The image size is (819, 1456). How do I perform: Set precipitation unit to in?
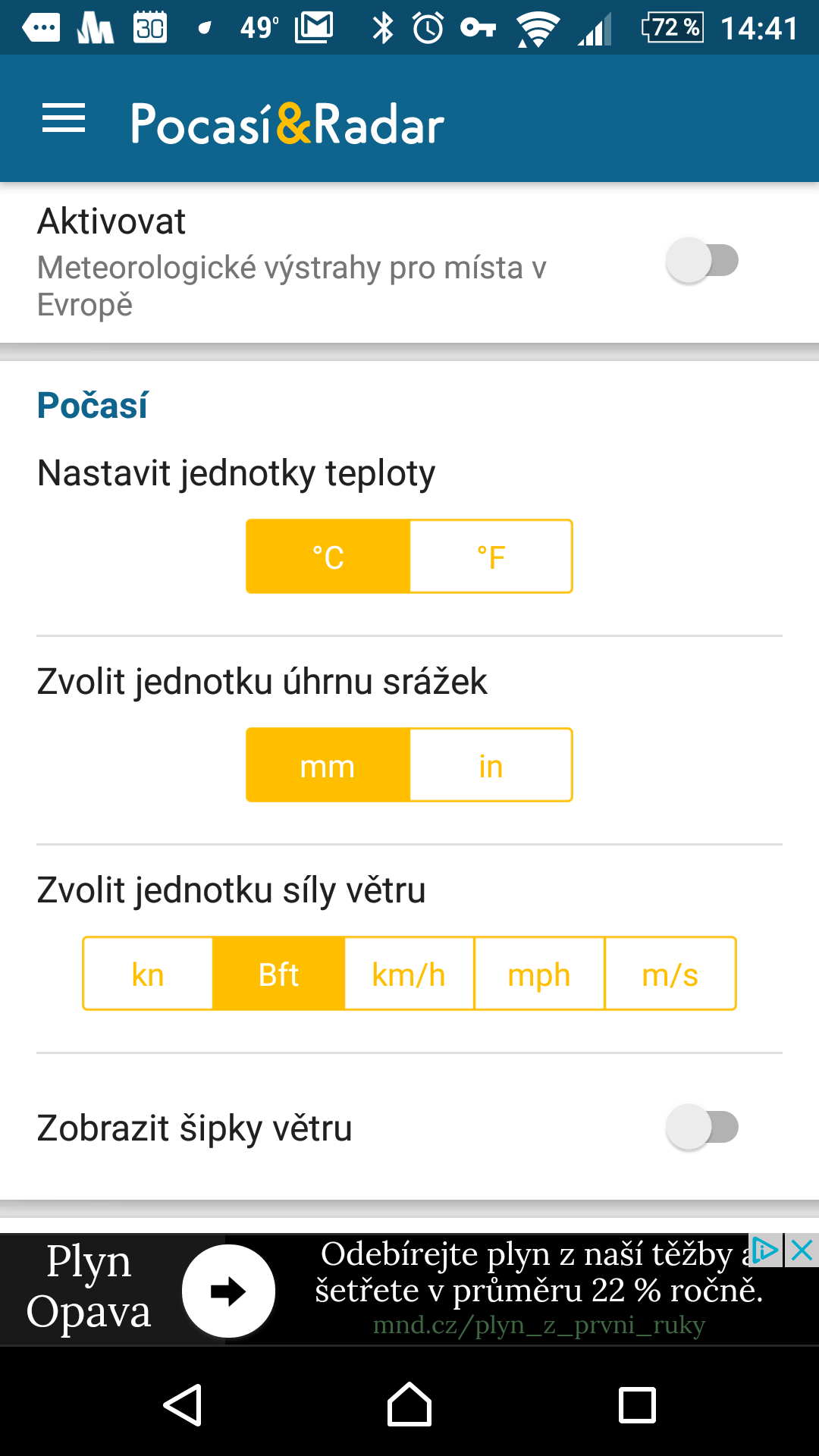pyautogui.click(x=491, y=765)
